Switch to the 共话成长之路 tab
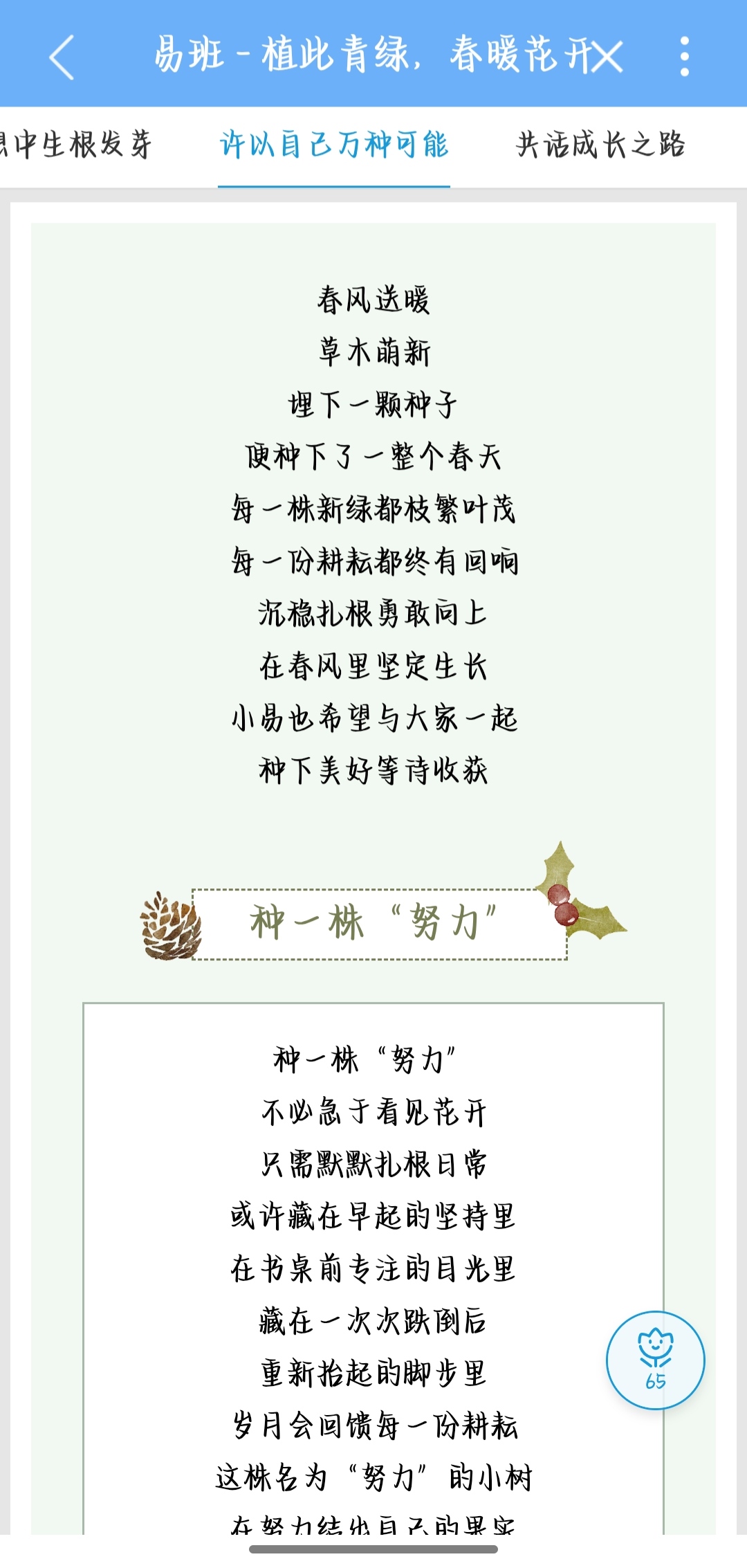 600,145
